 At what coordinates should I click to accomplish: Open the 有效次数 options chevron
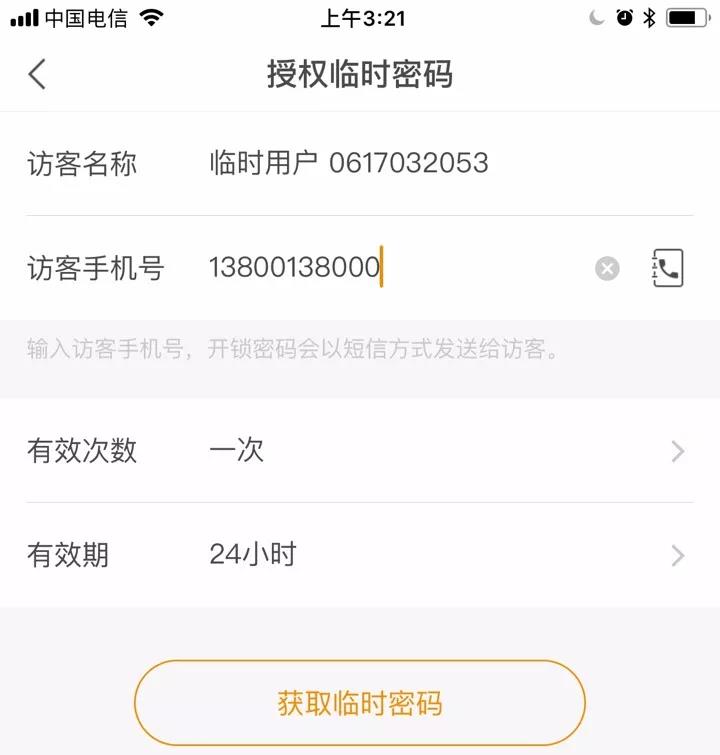point(677,451)
